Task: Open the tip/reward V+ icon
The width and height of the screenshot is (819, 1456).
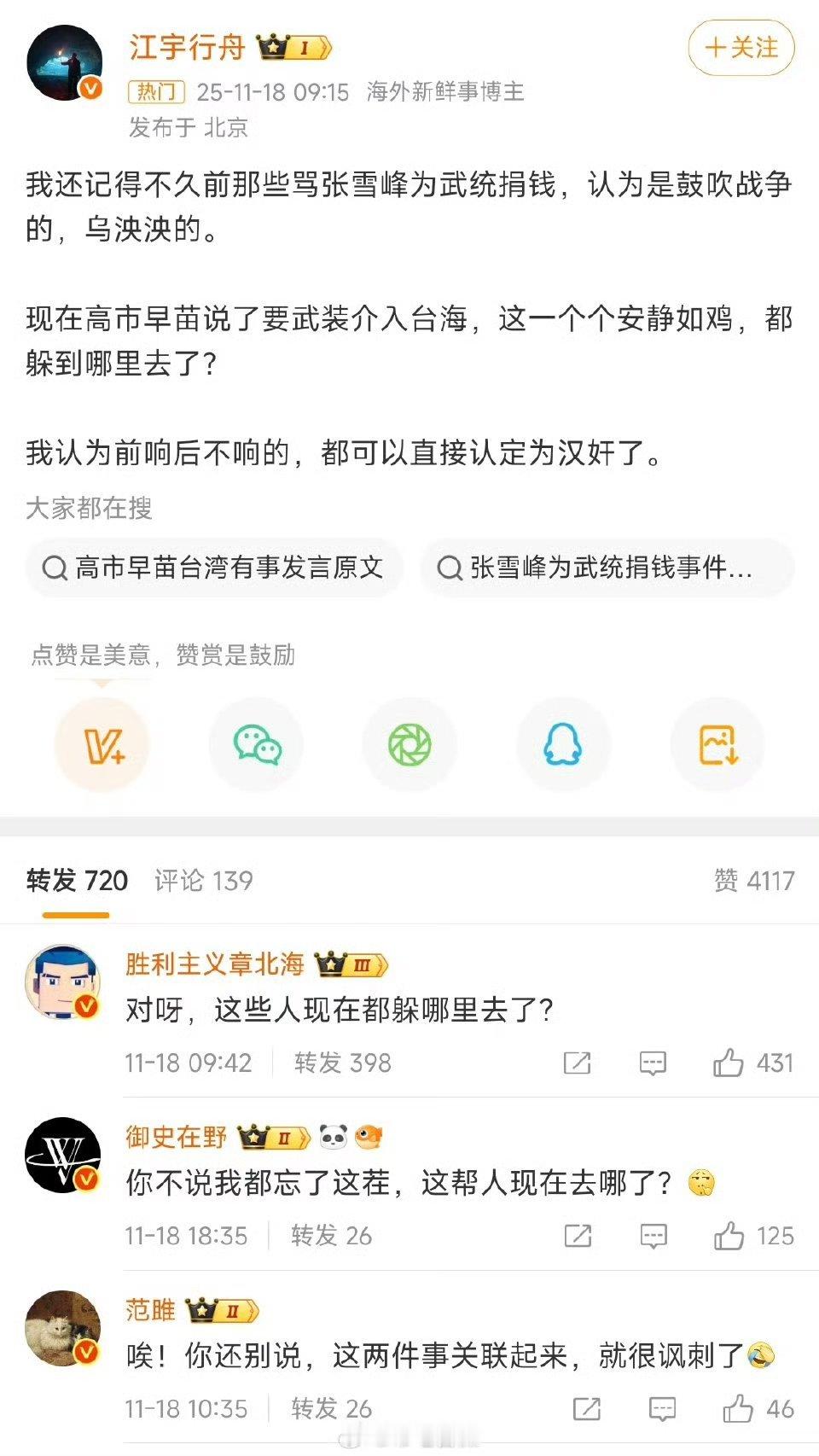Action: tap(102, 743)
